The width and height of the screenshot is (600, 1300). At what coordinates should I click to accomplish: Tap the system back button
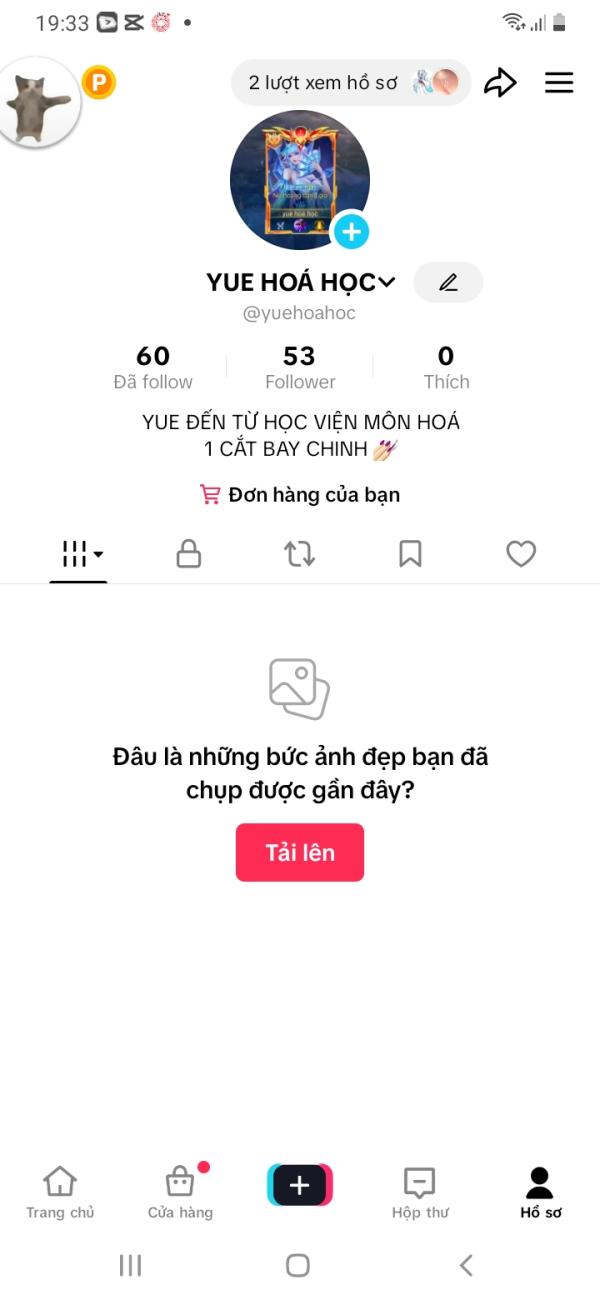pyautogui.click(x=466, y=1265)
